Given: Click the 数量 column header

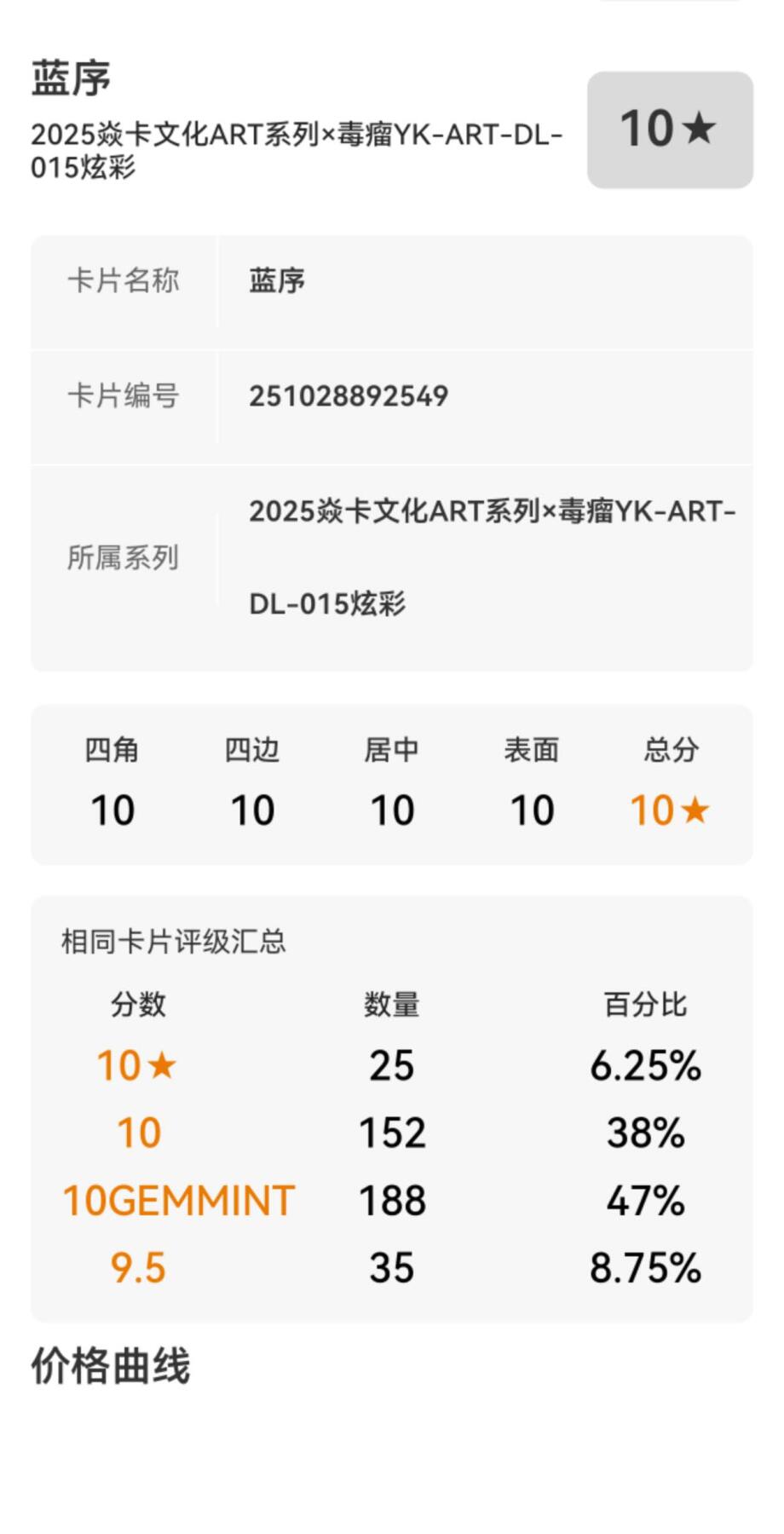Looking at the screenshot, I should (390, 1006).
